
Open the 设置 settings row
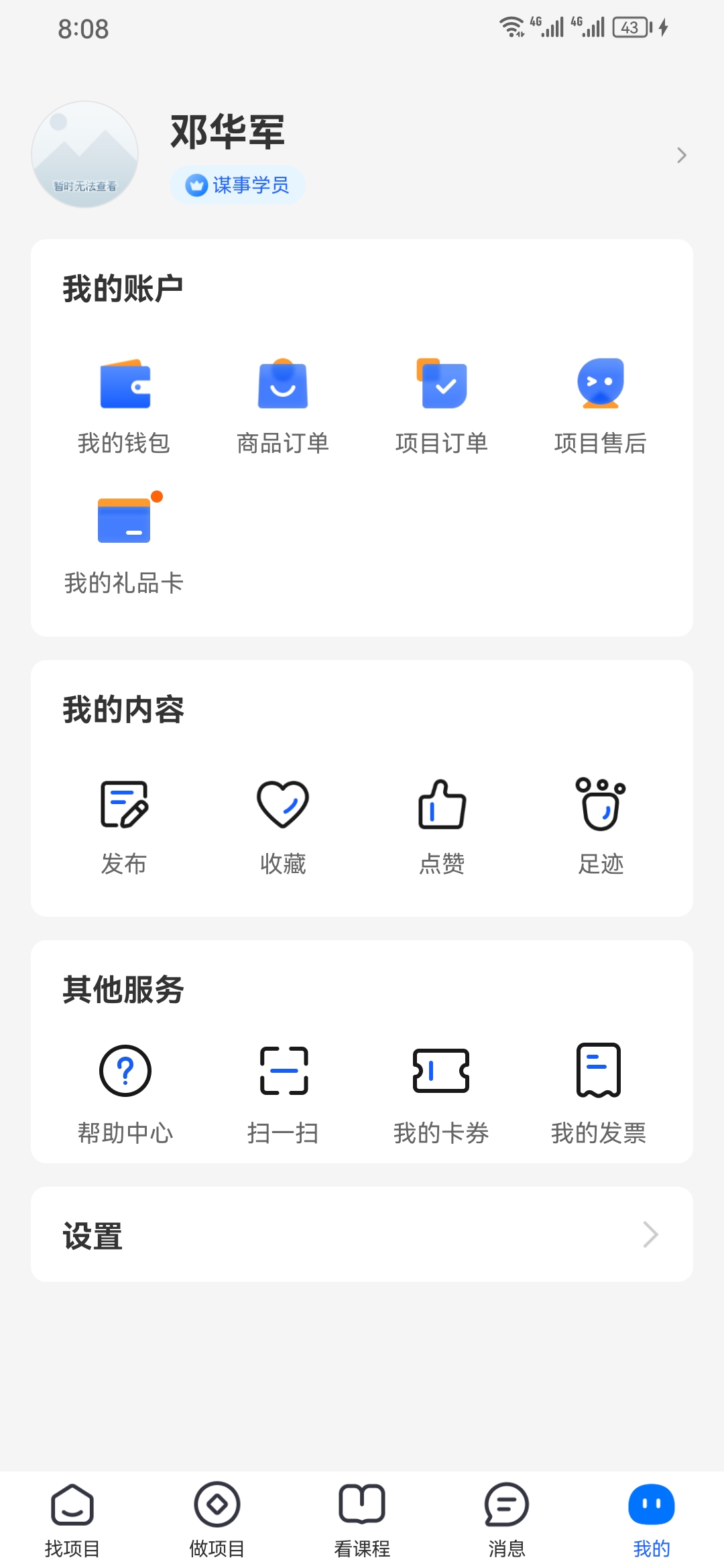(x=362, y=1234)
